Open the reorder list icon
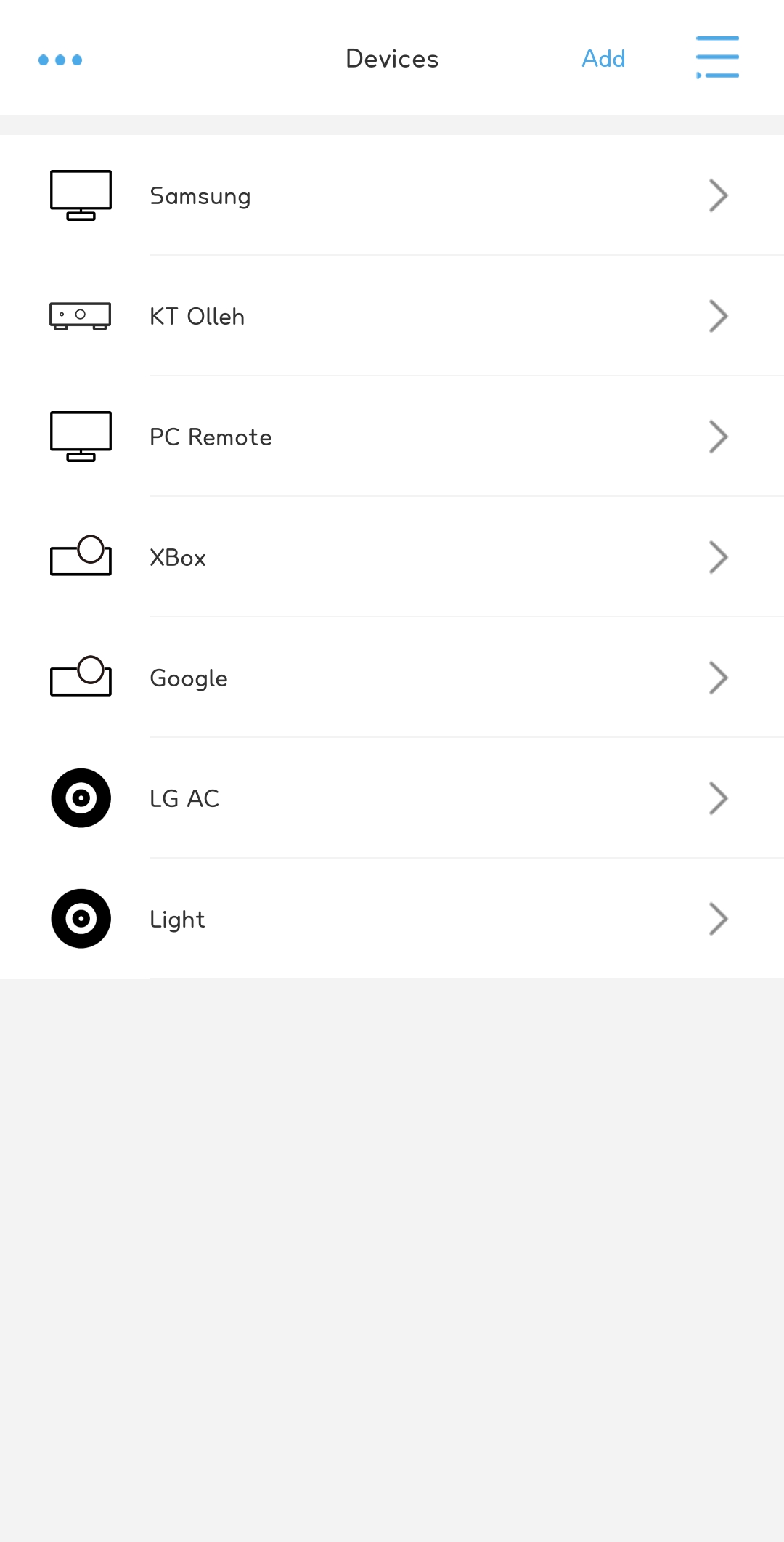 coord(717,57)
